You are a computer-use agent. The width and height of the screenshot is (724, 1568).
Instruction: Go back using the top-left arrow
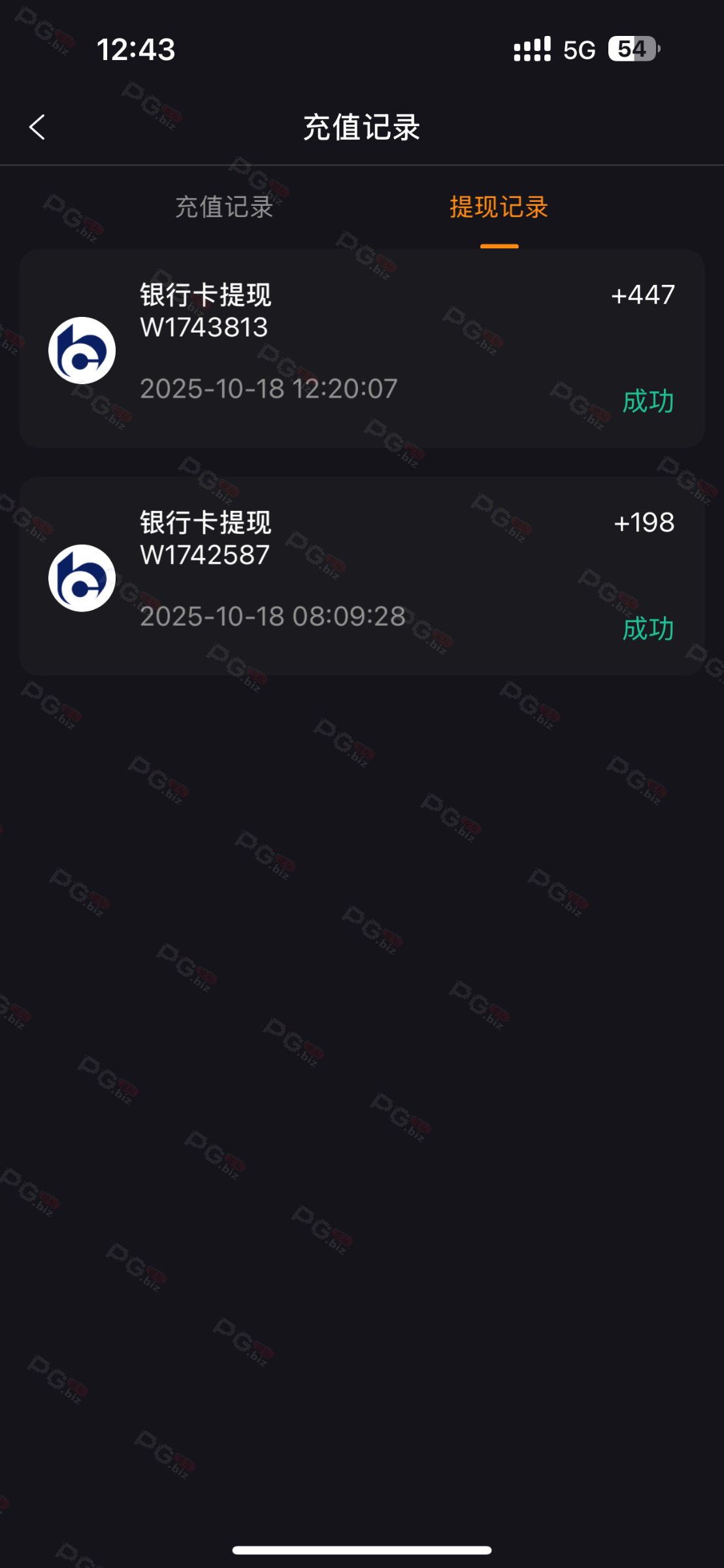coord(37,127)
